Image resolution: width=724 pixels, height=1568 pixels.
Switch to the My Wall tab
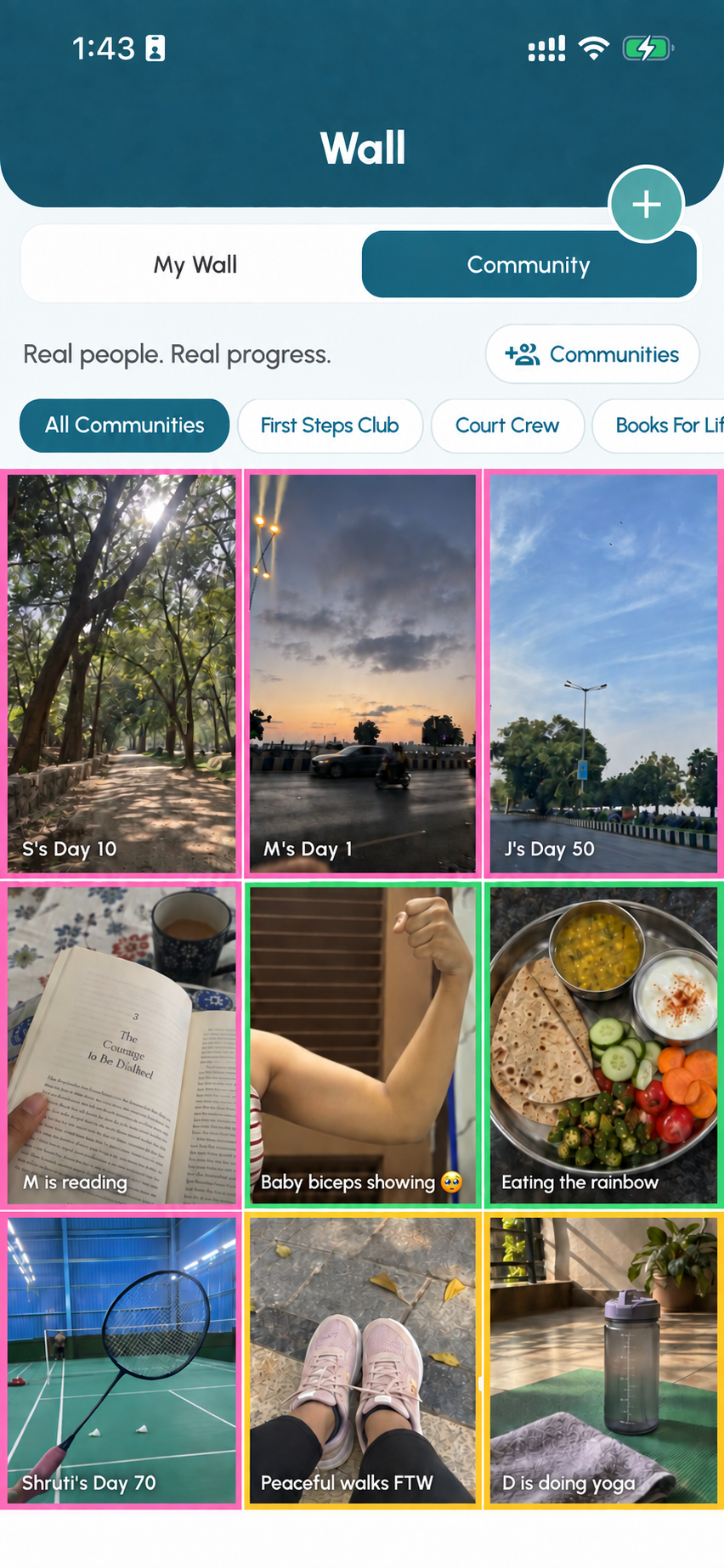[x=195, y=265]
